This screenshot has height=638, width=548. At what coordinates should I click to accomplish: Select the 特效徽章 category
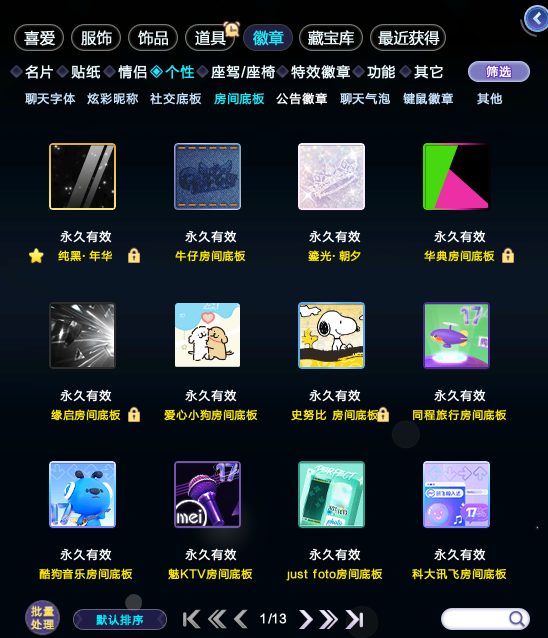pyautogui.click(x=321, y=72)
